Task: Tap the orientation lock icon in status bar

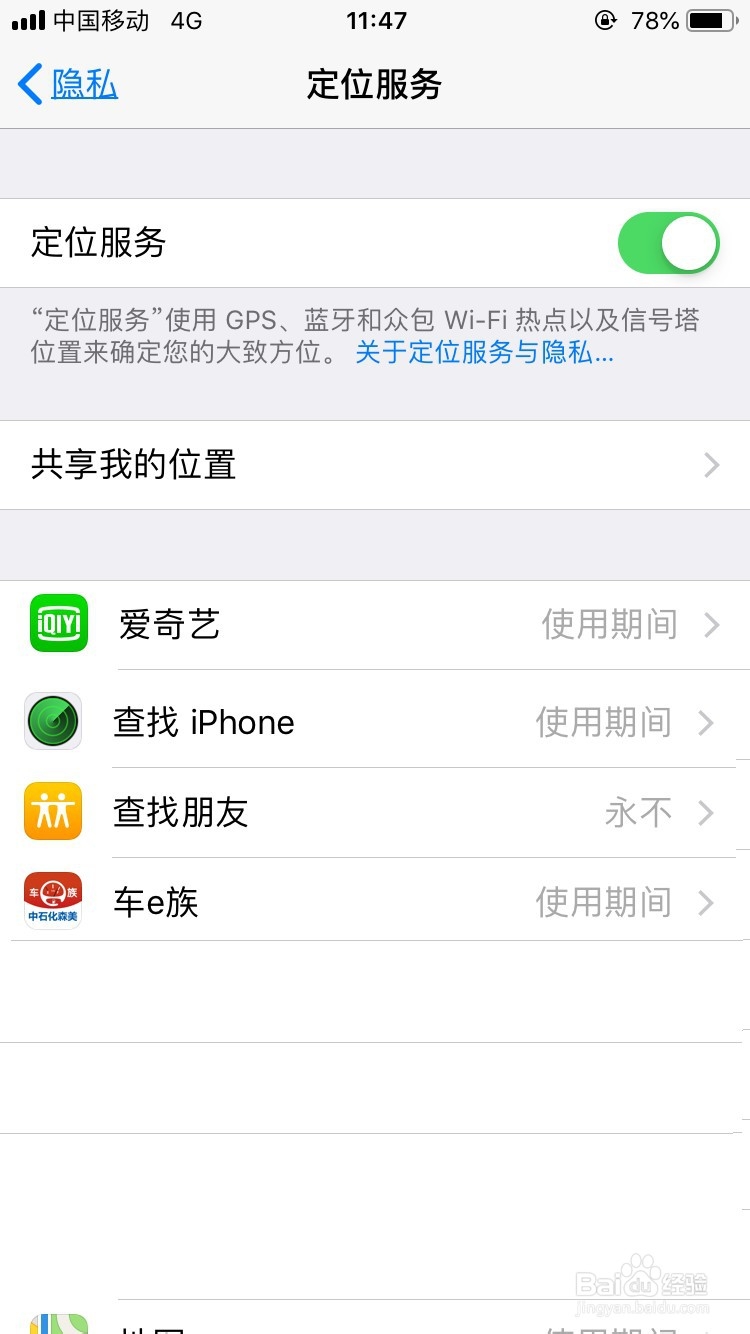Action: [606, 20]
